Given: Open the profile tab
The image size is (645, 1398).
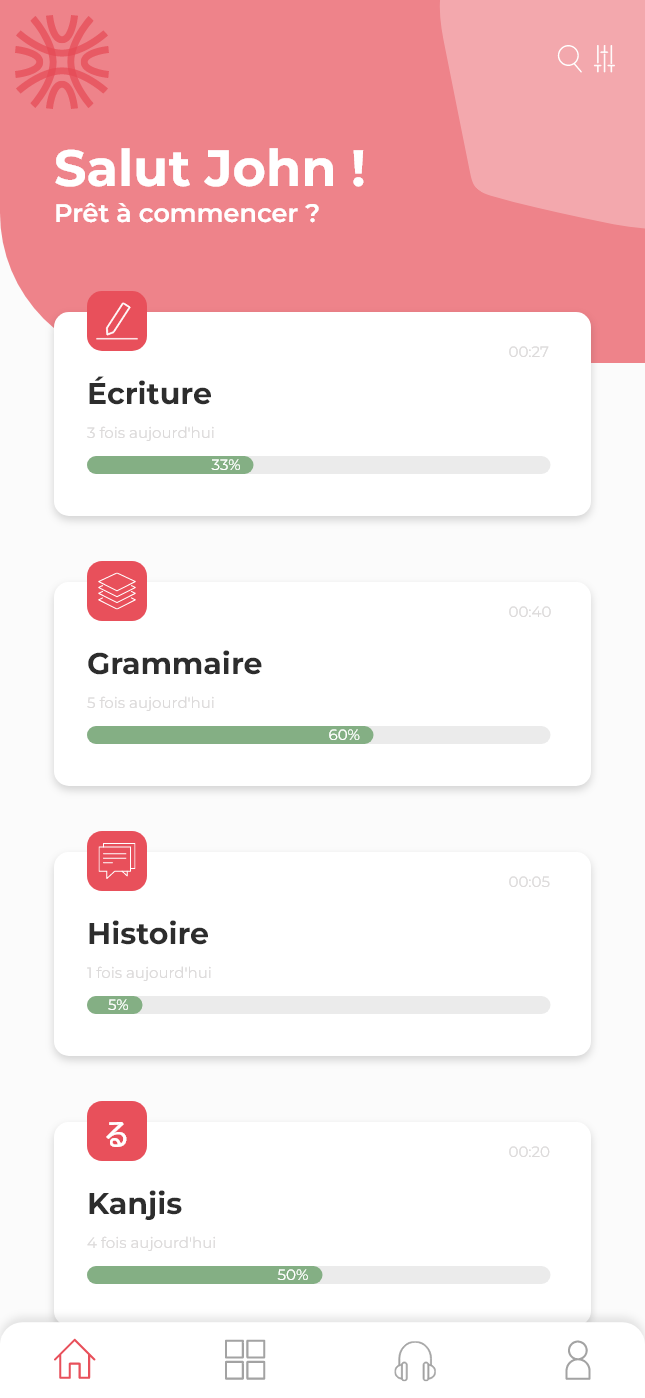Looking at the screenshot, I should point(578,1360).
